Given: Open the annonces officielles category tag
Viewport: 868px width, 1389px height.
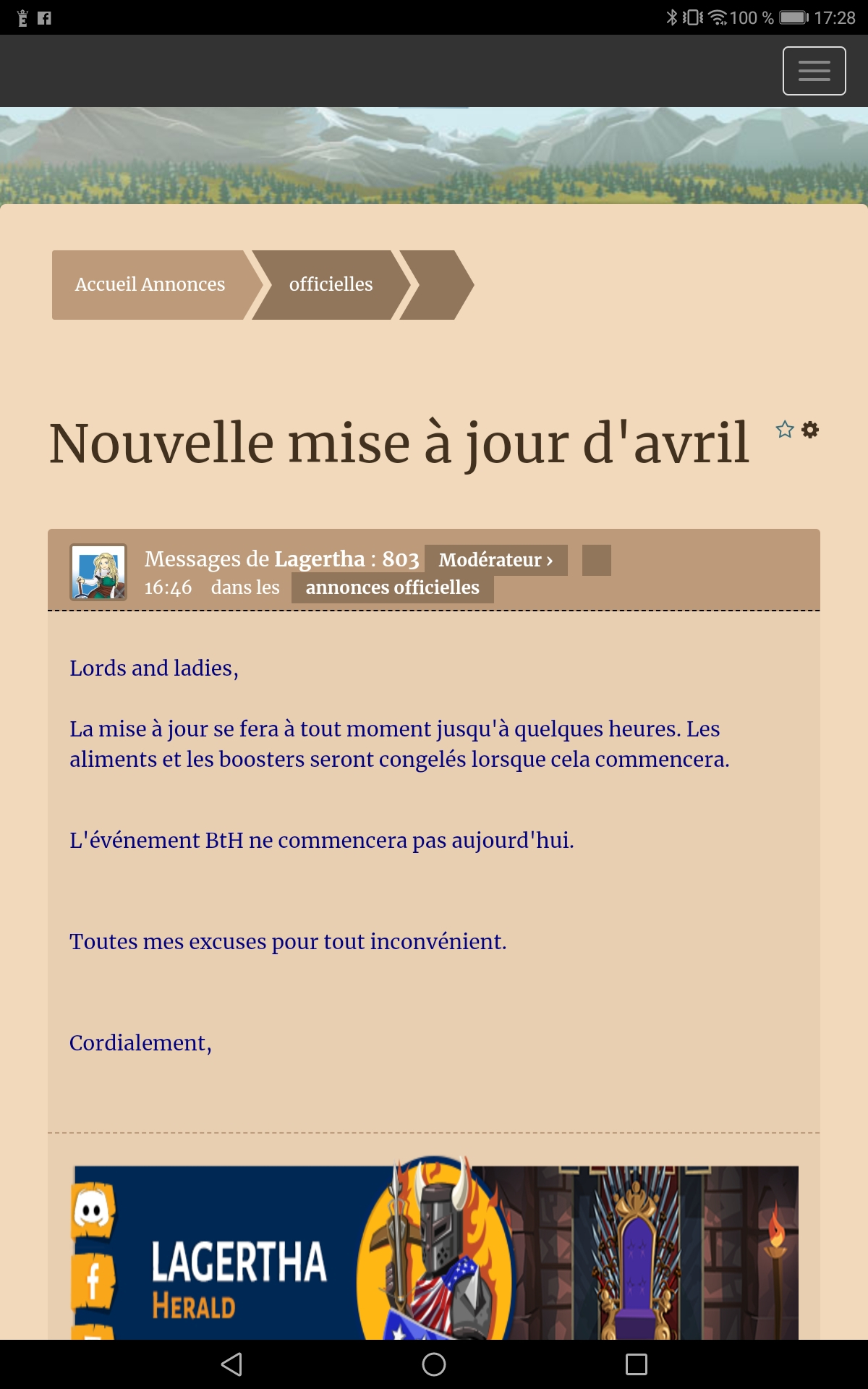Looking at the screenshot, I should (392, 587).
